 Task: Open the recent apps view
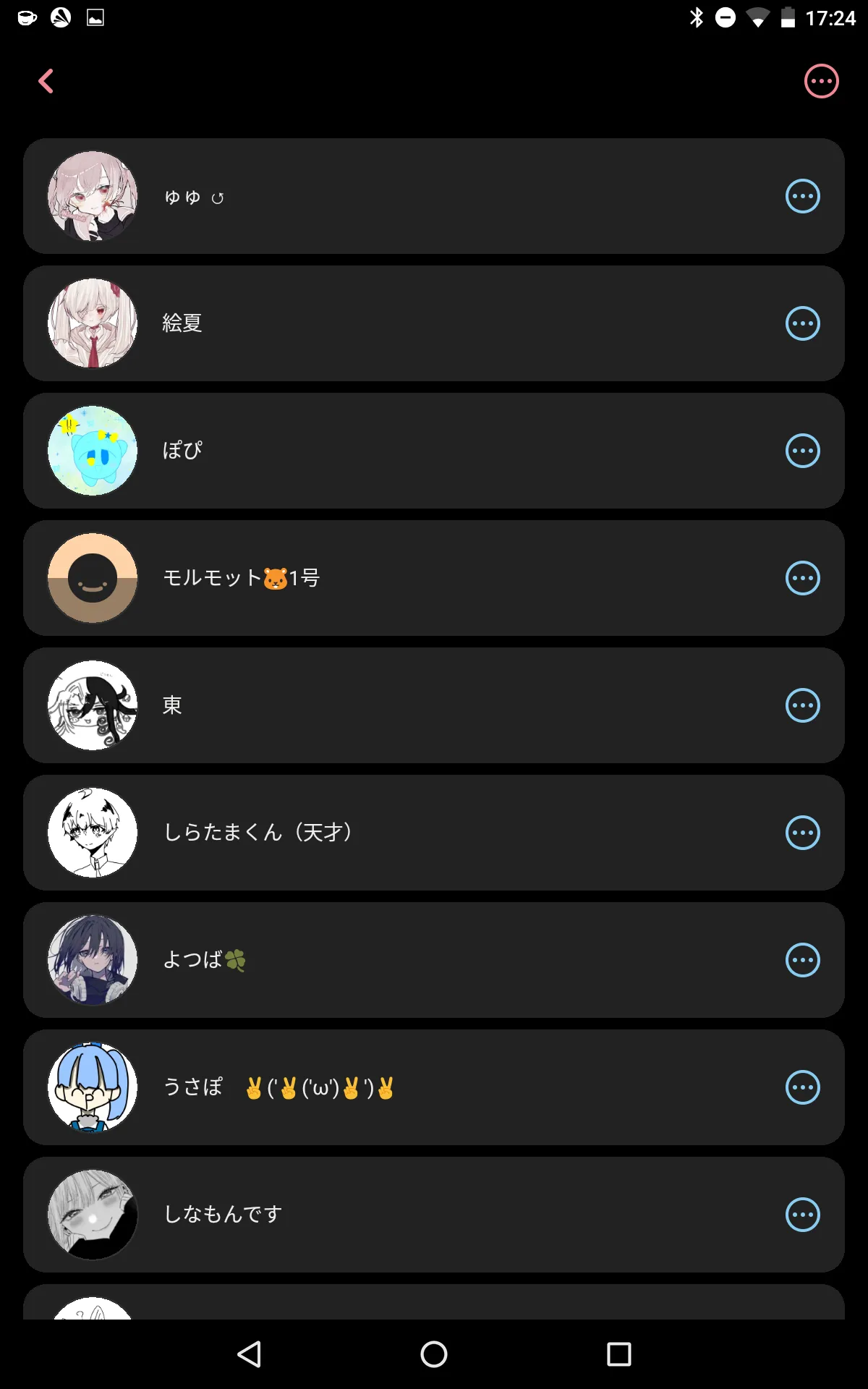point(619,1354)
